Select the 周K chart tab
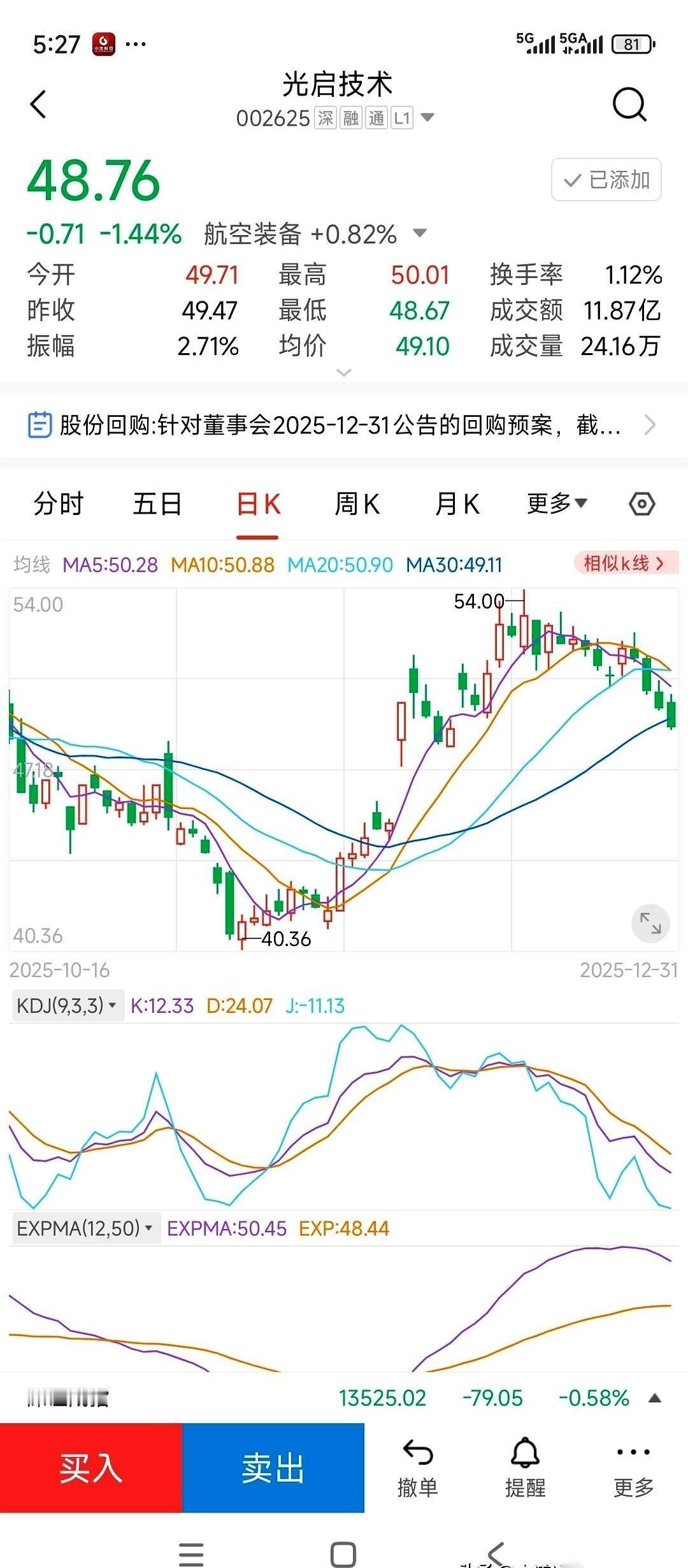 357,504
